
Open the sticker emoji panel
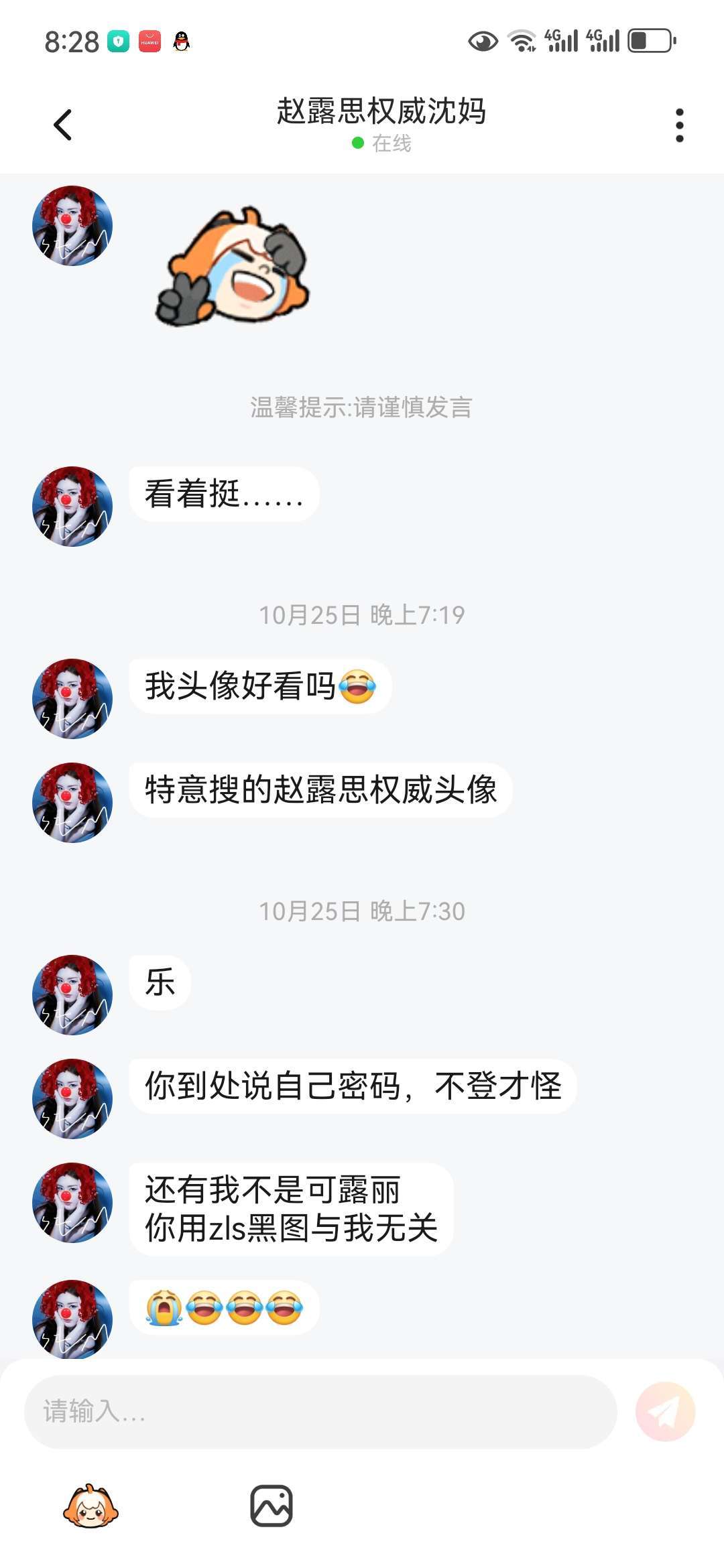click(x=90, y=1506)
